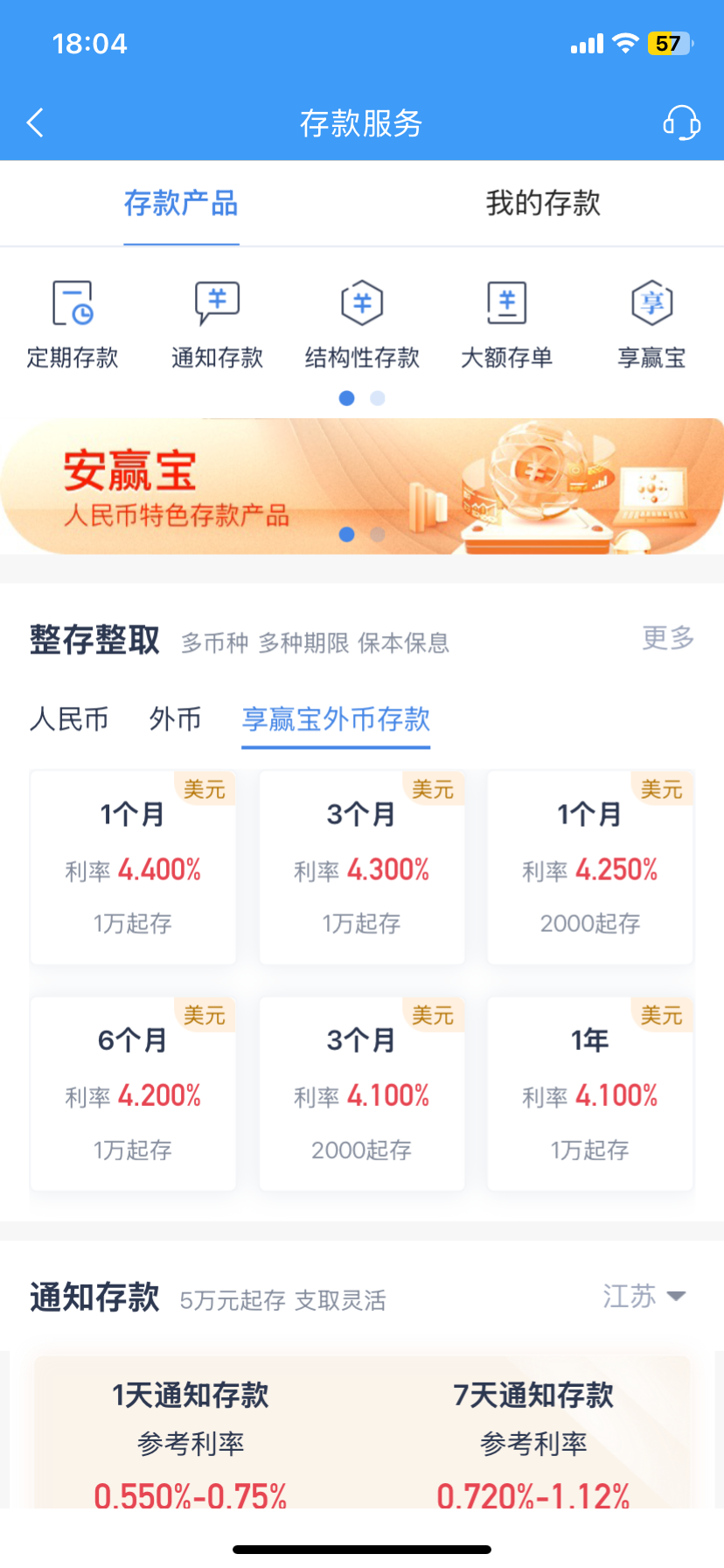724x1568 pixels.
Task: Open 通知存款 shortcut icon
Action: [x=217, y=304]
